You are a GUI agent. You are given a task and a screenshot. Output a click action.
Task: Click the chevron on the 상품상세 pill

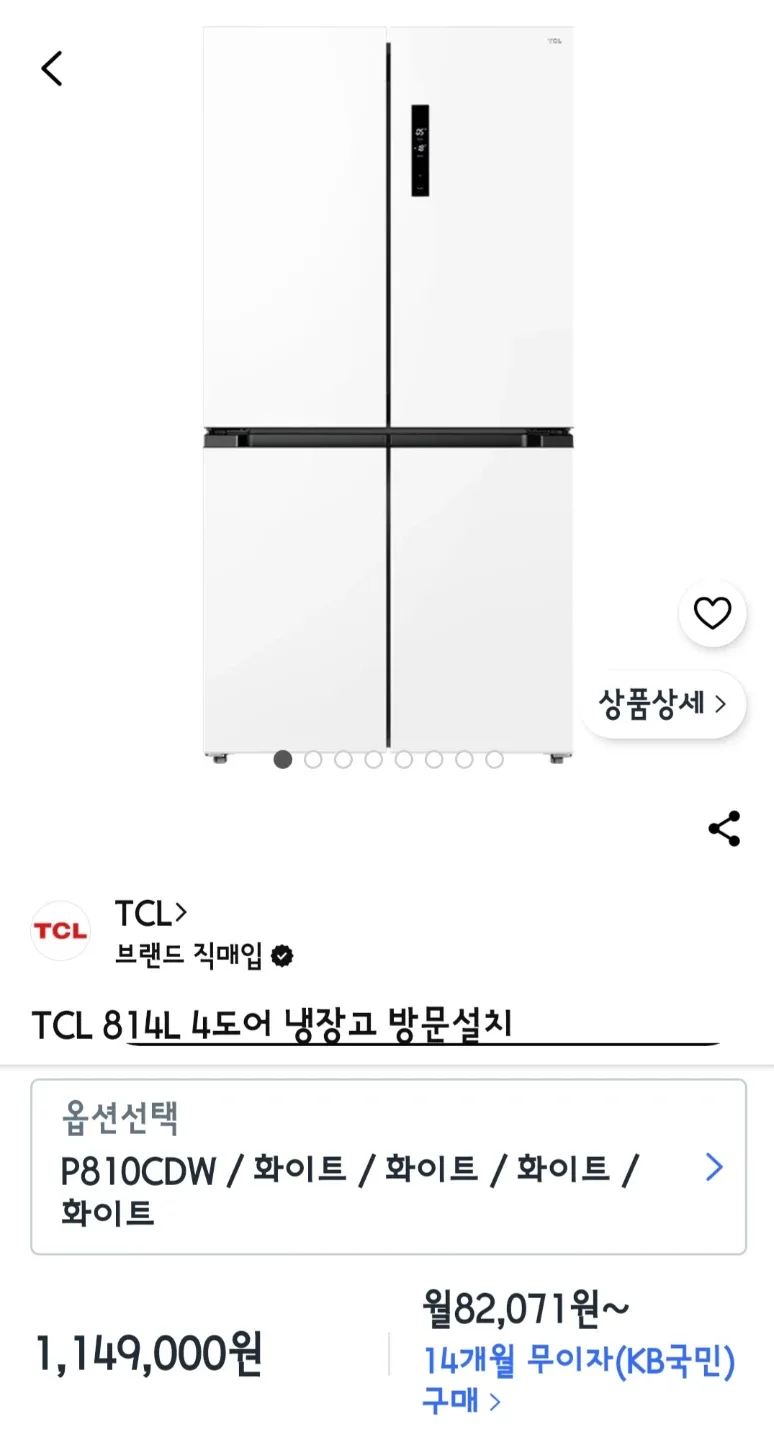[x=722, y=704]
